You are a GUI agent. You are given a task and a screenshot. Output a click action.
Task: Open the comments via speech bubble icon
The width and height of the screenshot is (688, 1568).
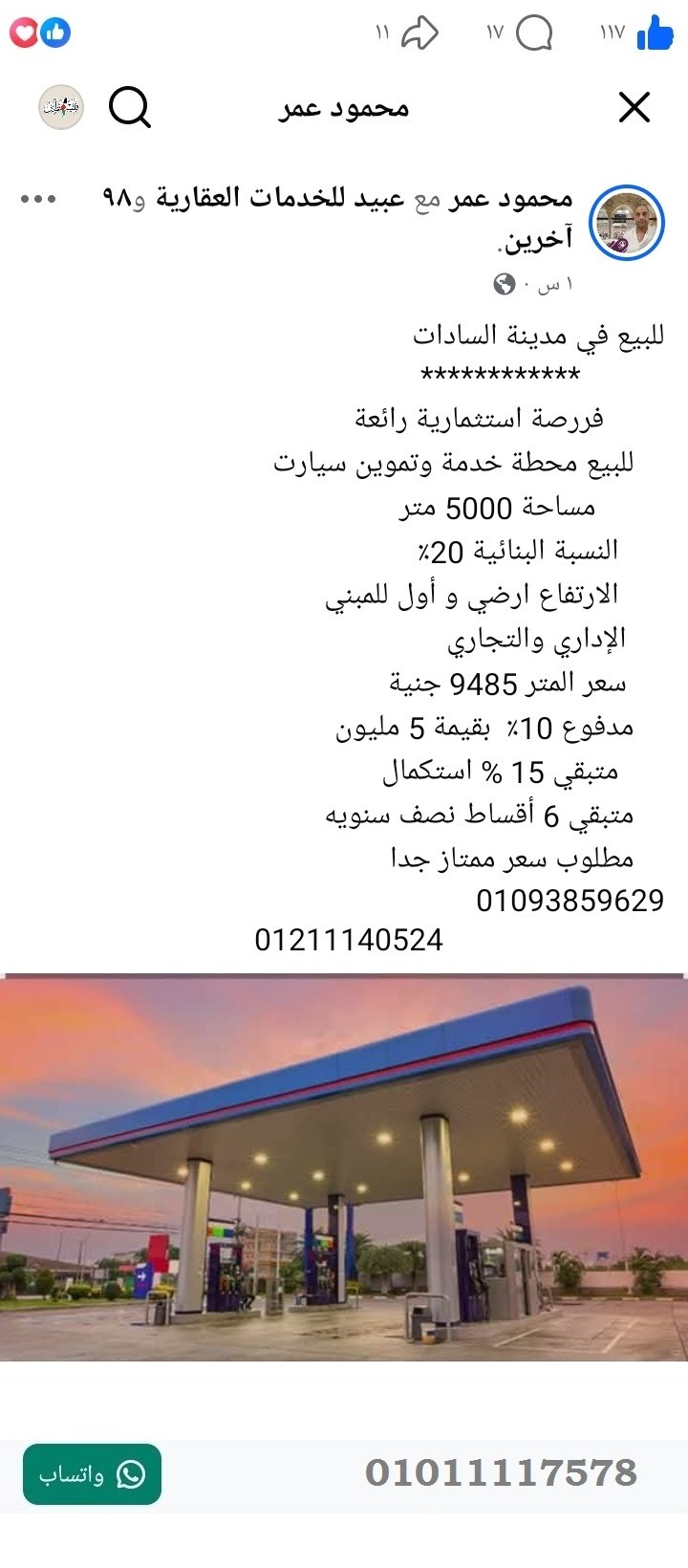coord(535,32)
